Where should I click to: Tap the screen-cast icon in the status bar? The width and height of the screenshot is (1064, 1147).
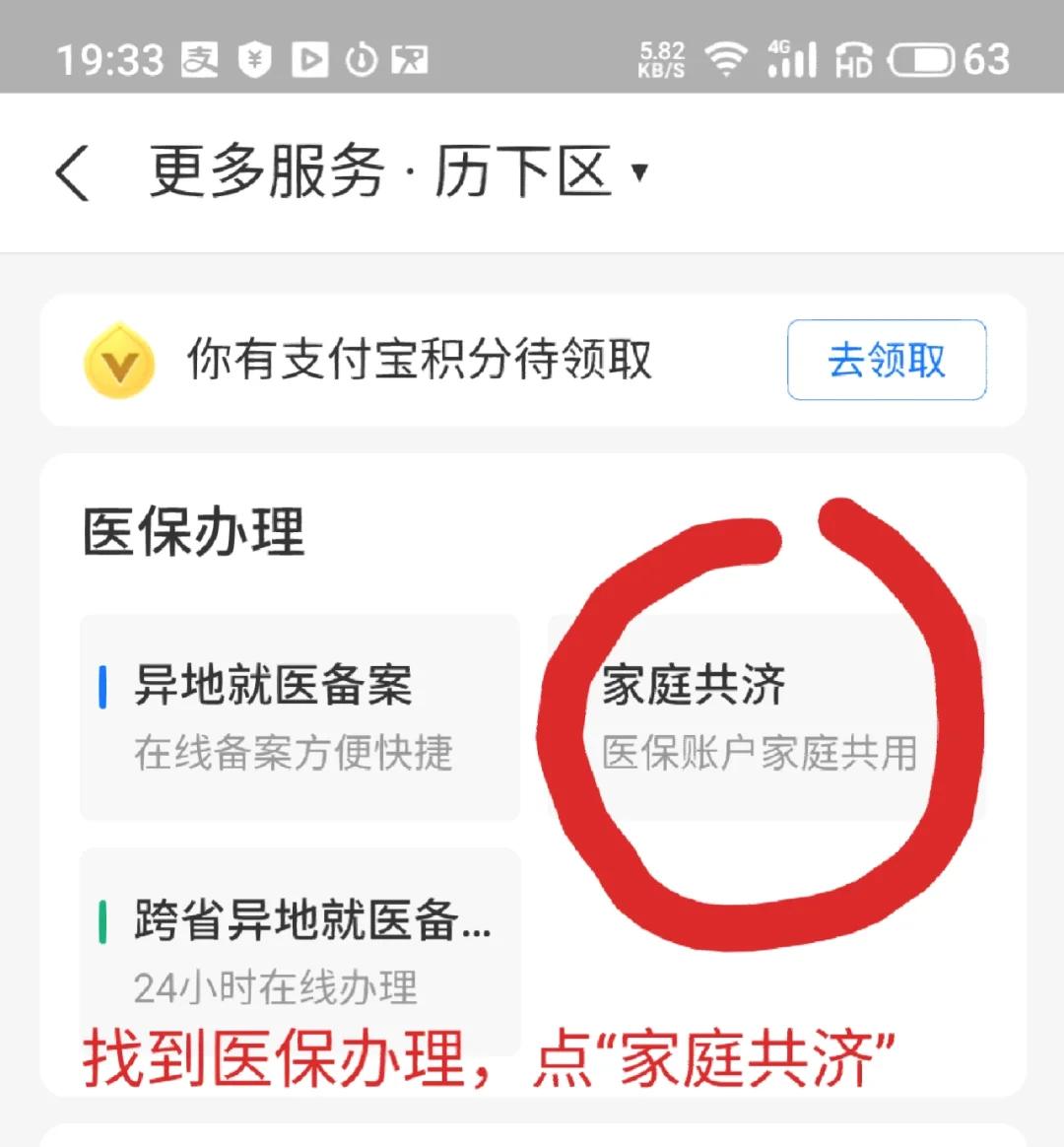pos(412,59)
